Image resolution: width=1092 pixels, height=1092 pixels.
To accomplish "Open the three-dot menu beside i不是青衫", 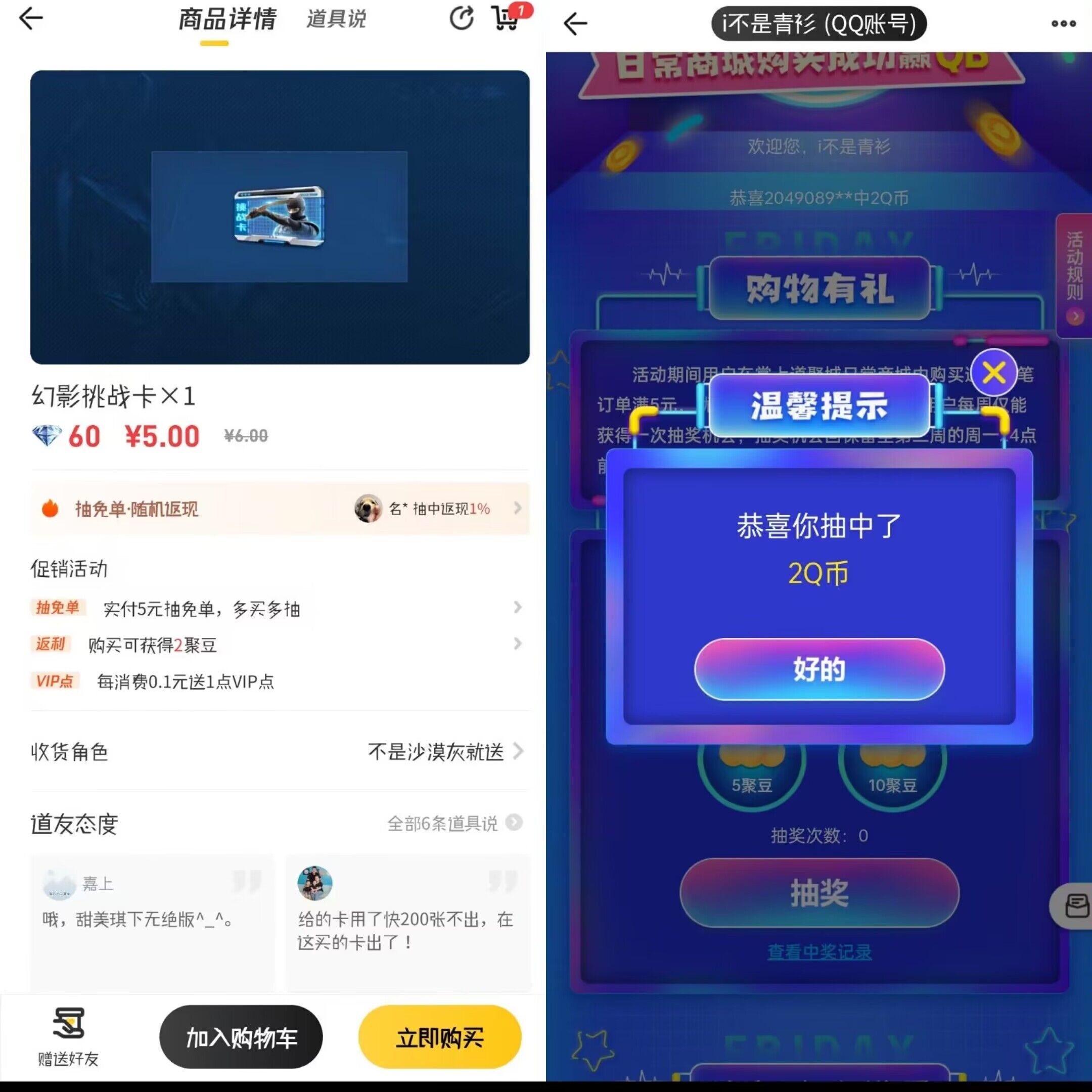I will 1063,24.
